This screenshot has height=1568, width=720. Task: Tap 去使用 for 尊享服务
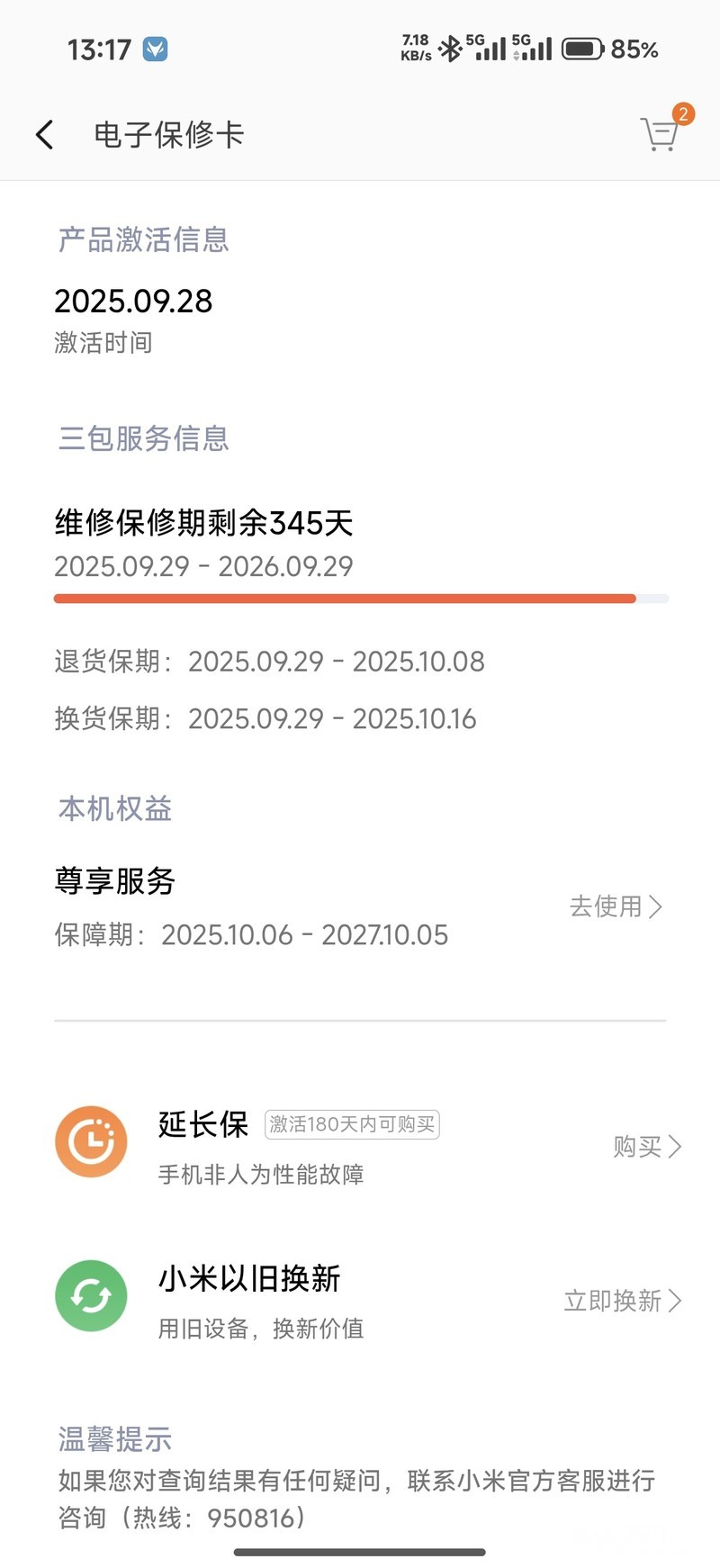(x=616, y=906)
